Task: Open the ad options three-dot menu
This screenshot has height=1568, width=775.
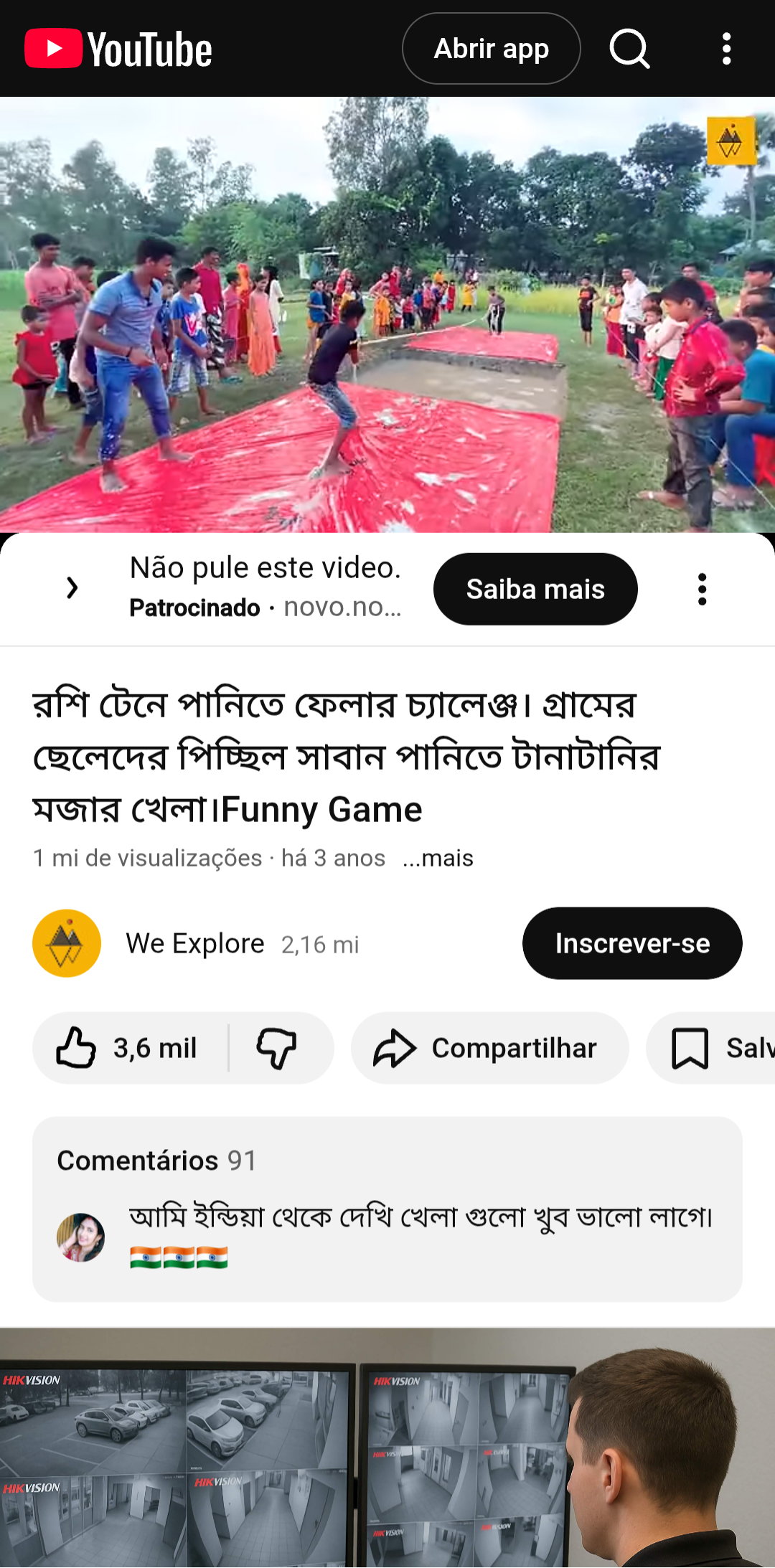Action: click(702, 589)
